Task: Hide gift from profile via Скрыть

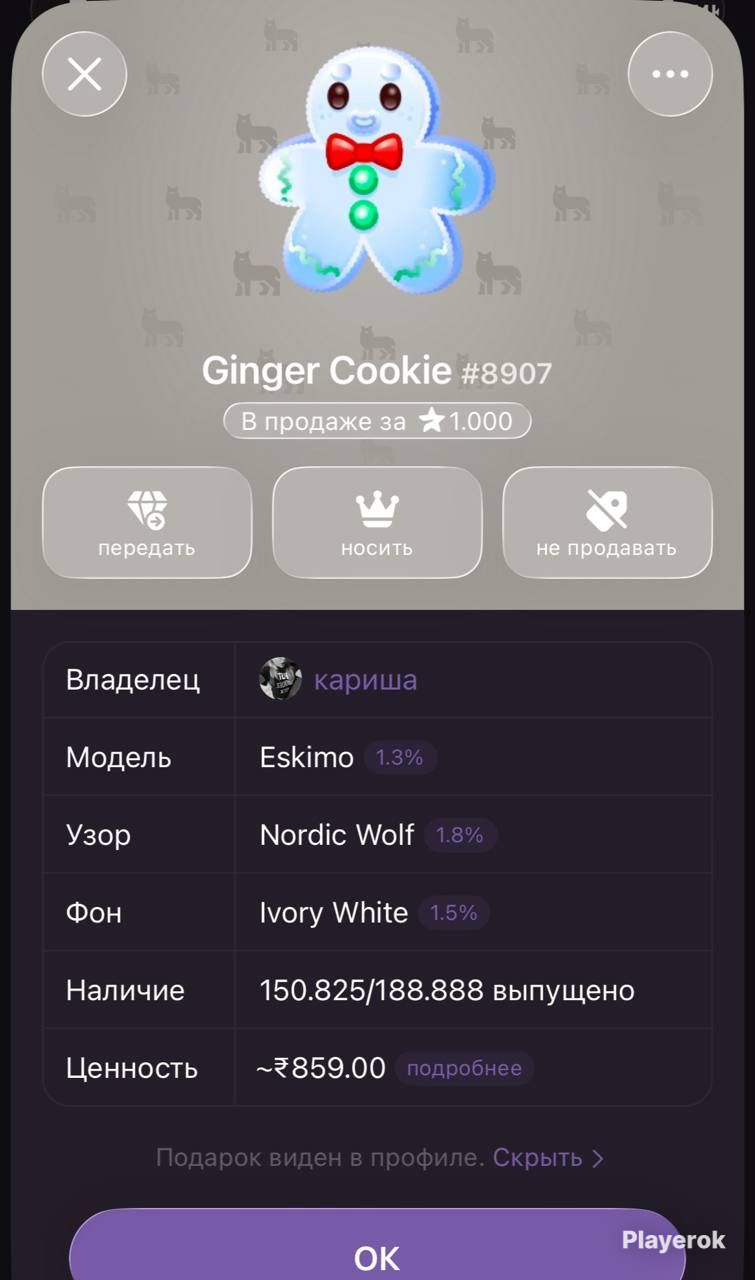Action: coord(548,1158)
